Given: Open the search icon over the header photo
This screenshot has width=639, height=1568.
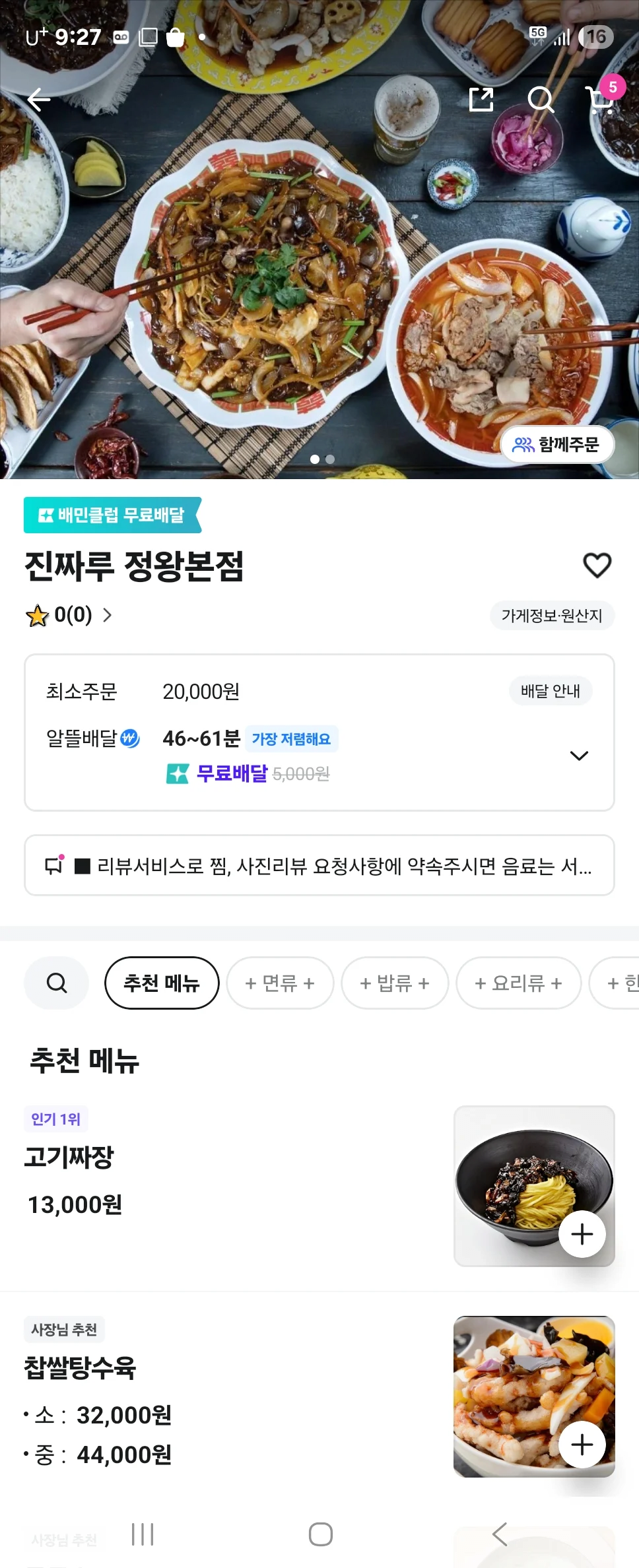Looking at the screenshot, I should (540, 100).
